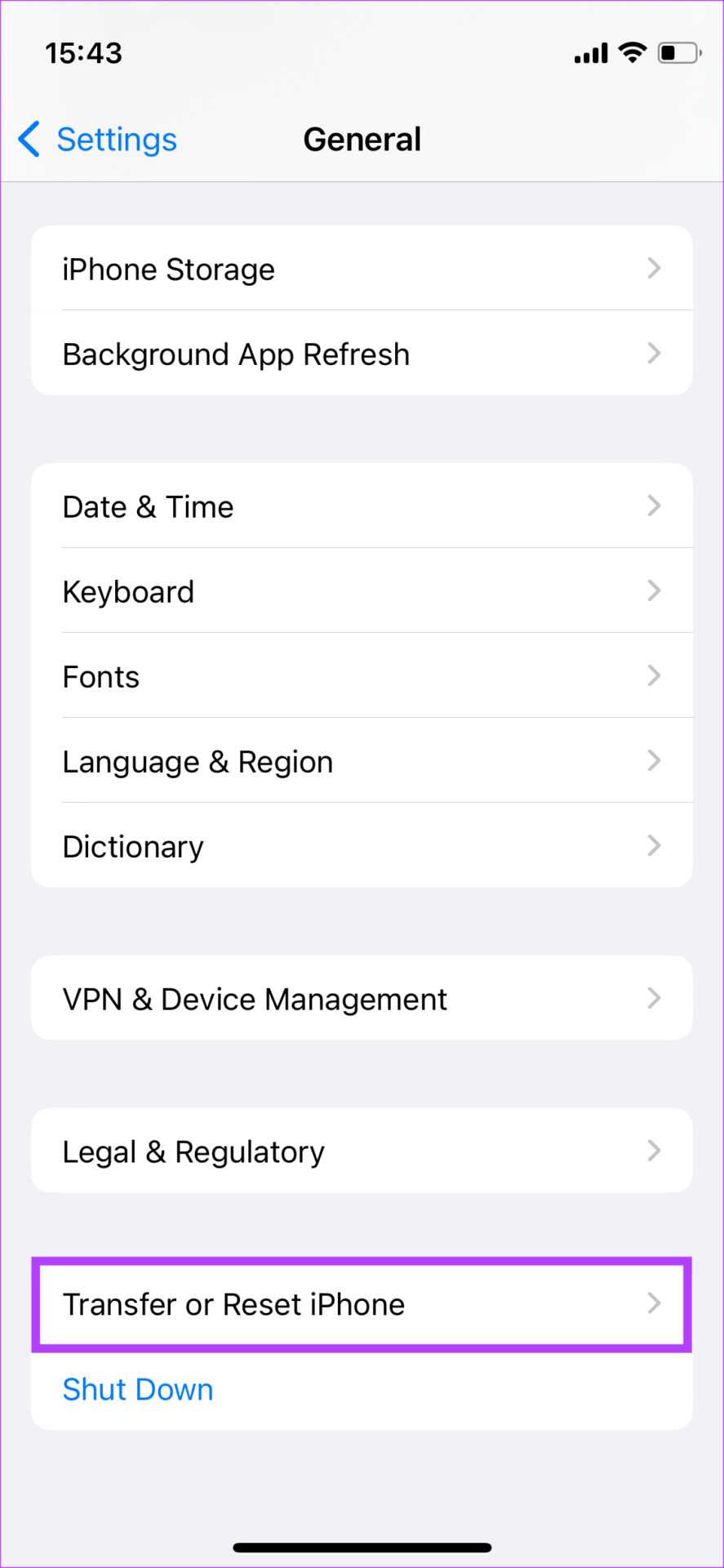Open Date & Time settings
Screen dimensions: 724x1568
(x=362, y=506)
